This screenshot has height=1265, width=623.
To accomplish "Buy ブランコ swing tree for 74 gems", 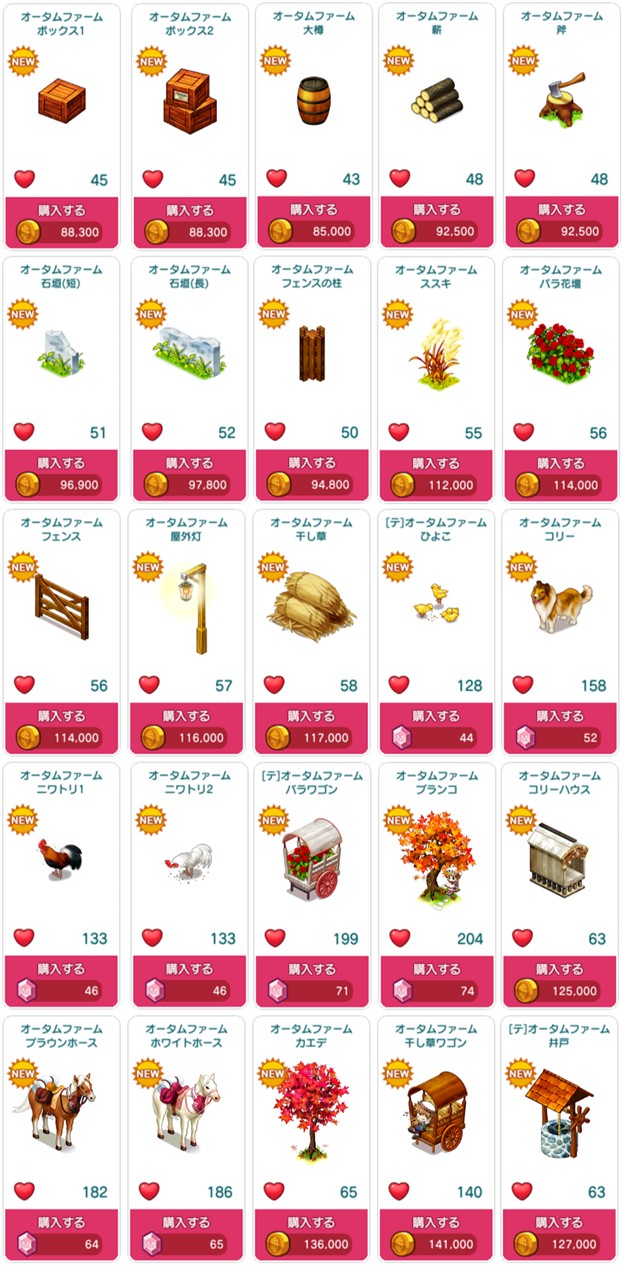I will point(437,981).
